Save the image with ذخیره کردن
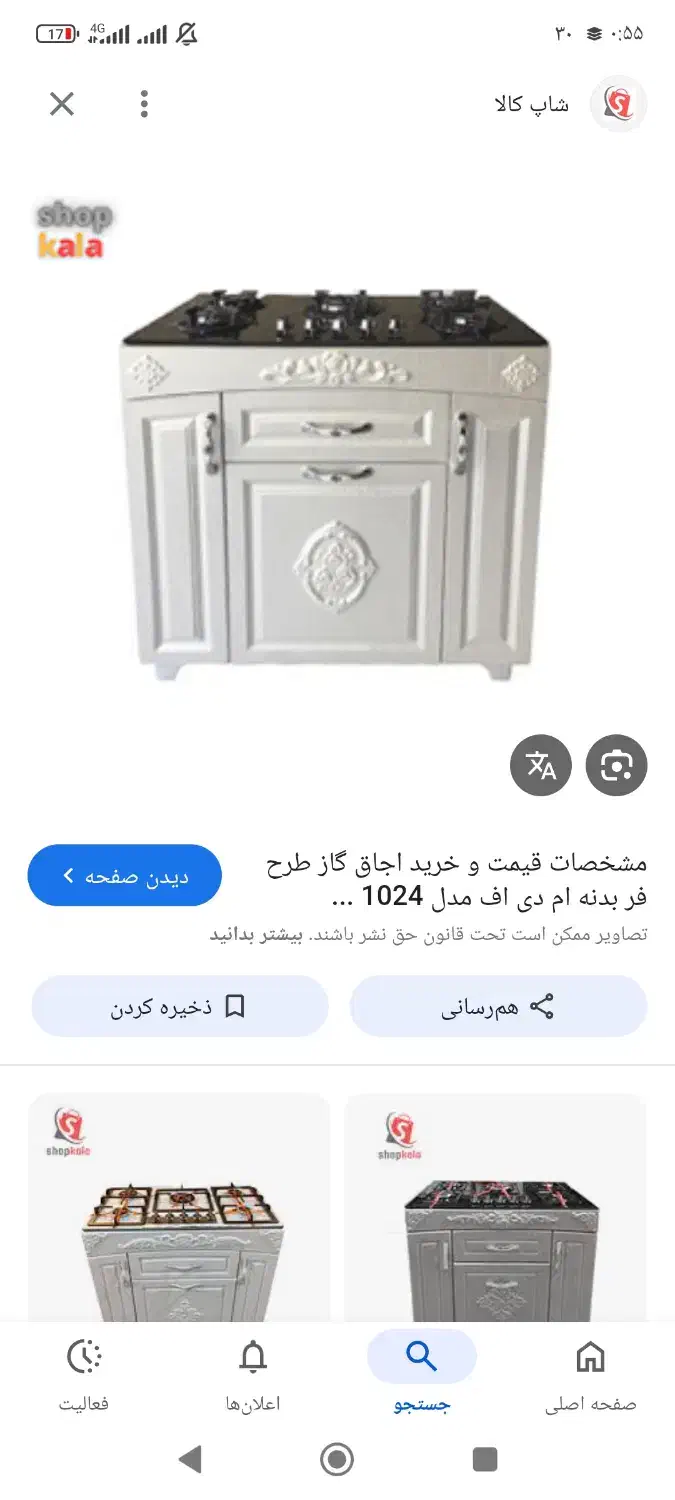This screenshot has height=1500, width=675. coord(180,1006)
